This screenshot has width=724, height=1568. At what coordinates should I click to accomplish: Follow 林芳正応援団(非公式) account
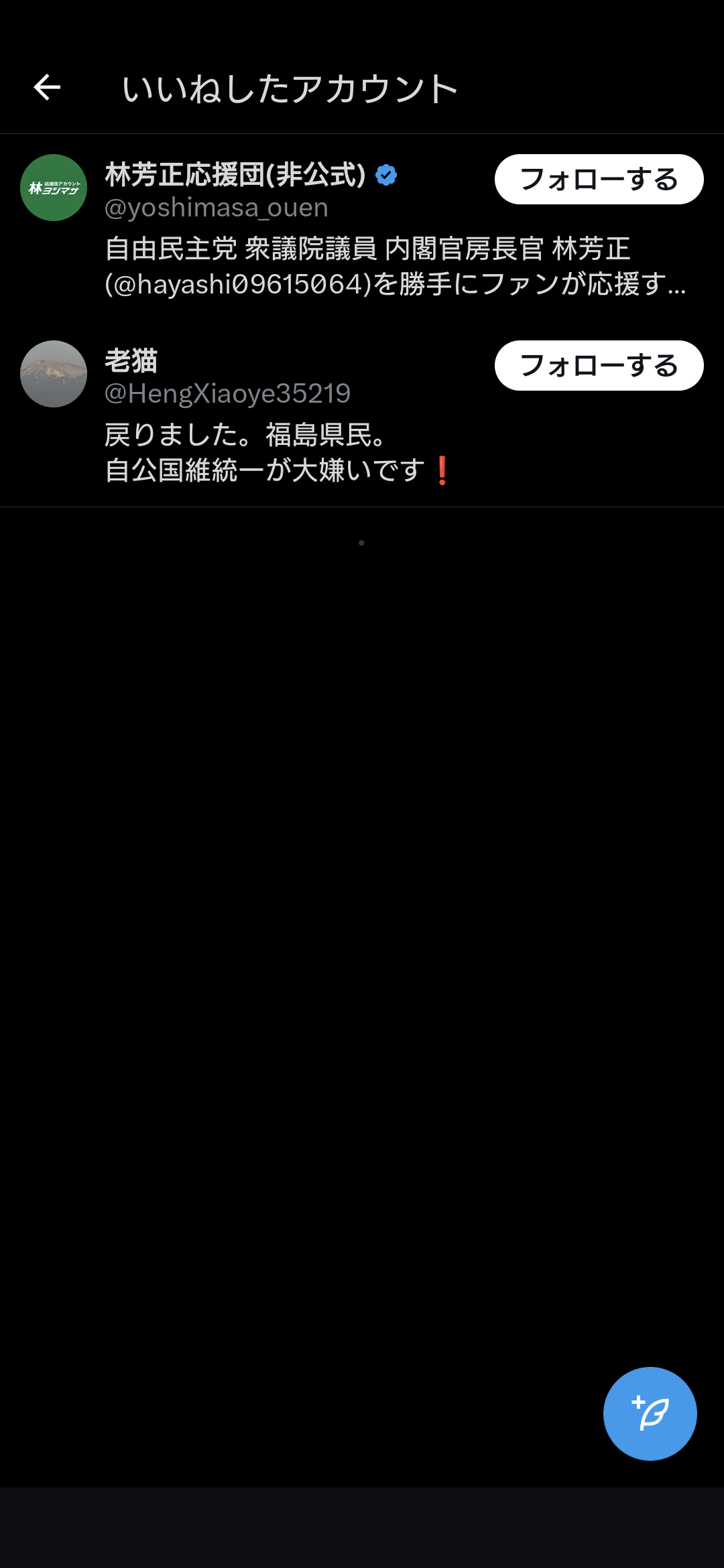tap(599, 179)
